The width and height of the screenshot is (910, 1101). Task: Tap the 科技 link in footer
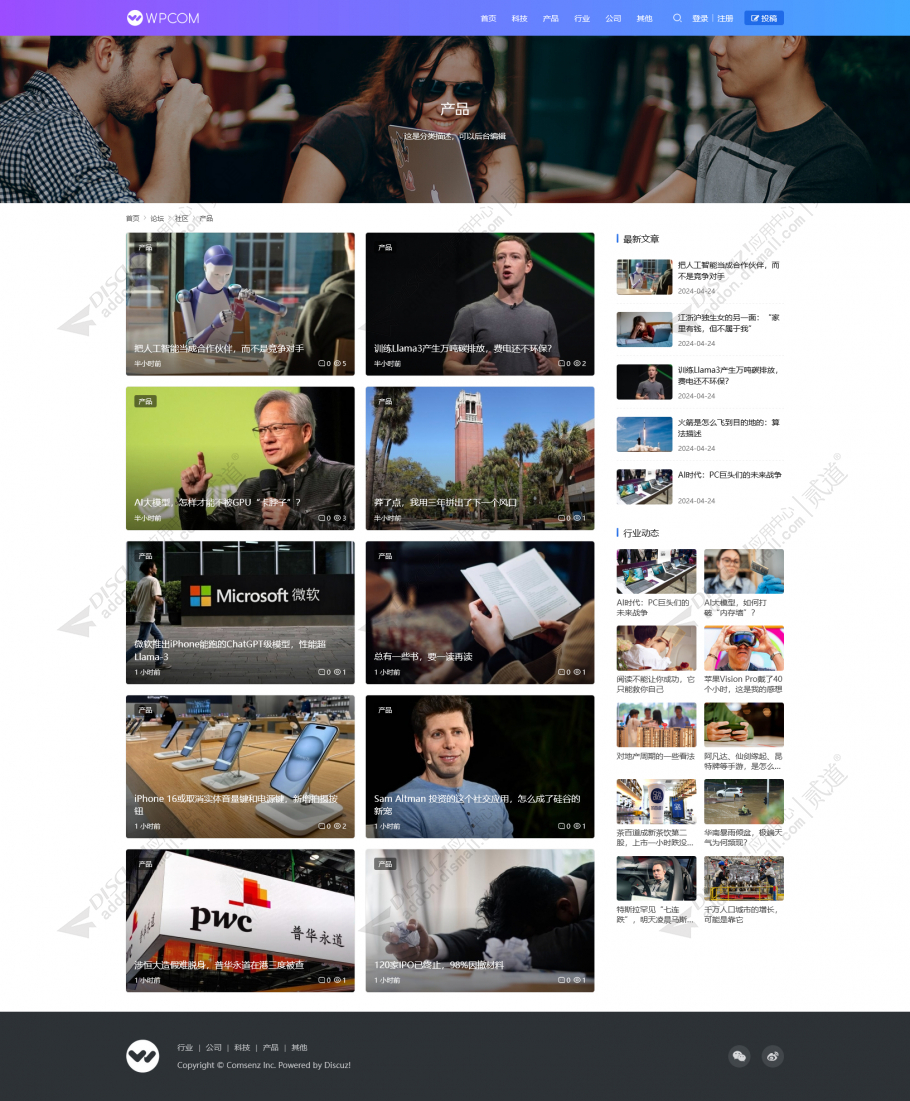tap(242, 1047)
